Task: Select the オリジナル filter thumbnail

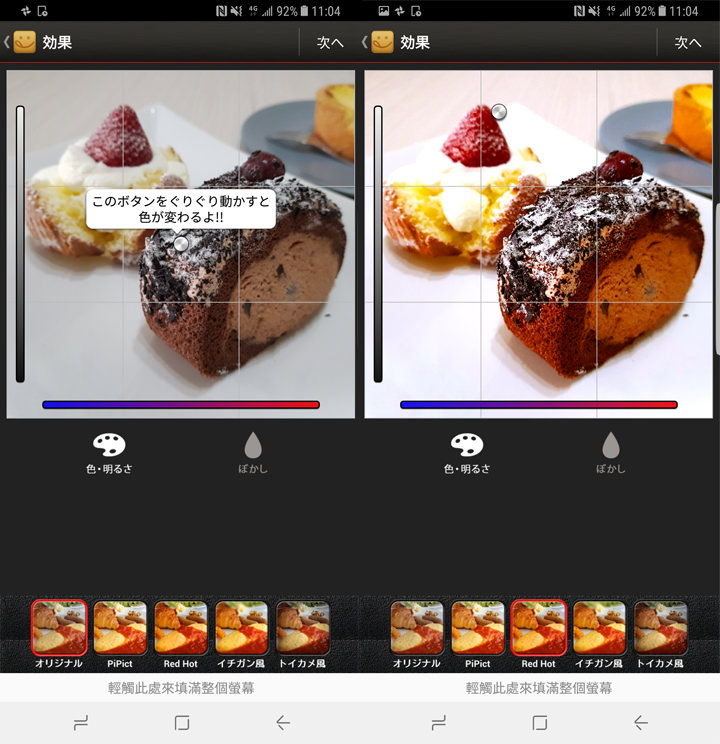Action: coord(60,629)
